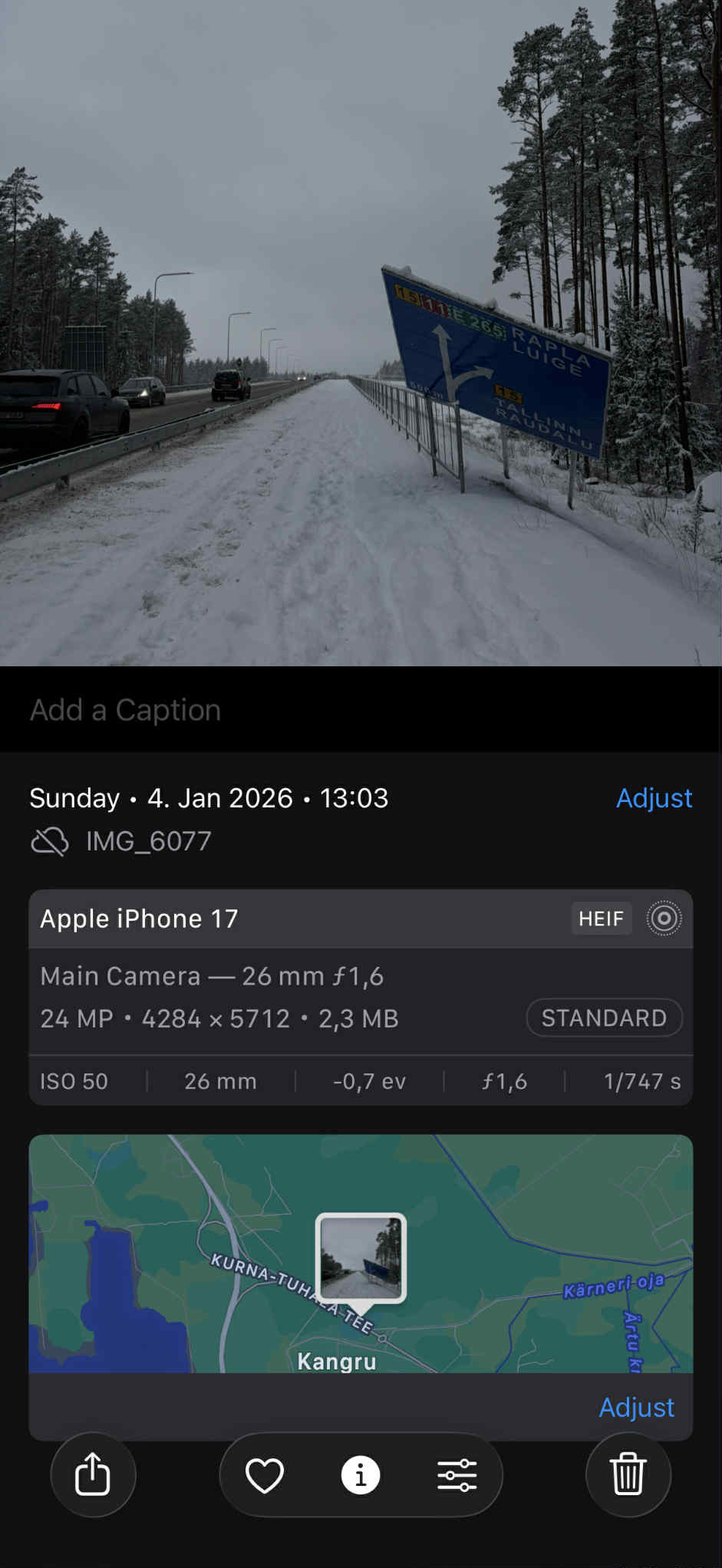Open the share sheet for this photo
Viewport: 722px width, 1568px height.
click(93, 1474)
